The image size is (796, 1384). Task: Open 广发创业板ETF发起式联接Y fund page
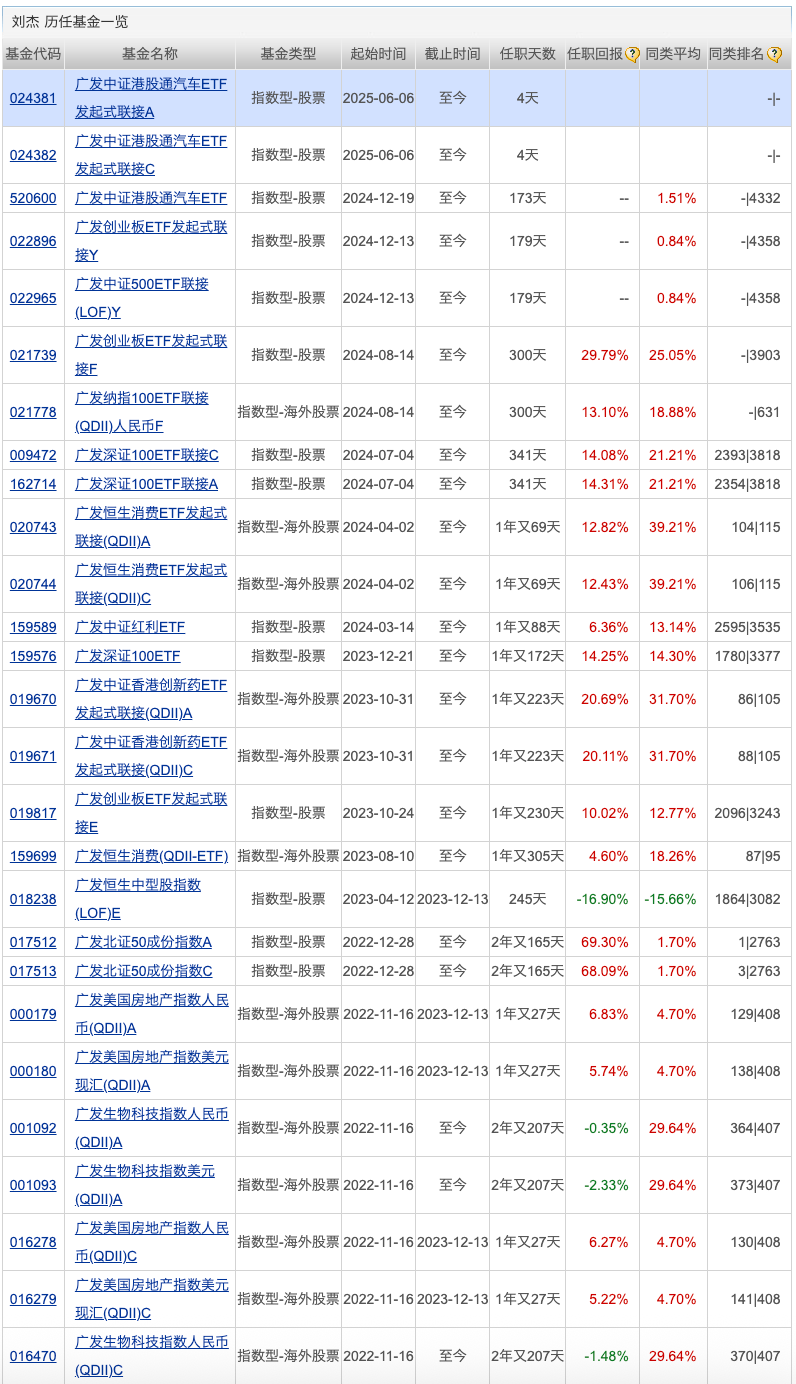point(151,241)
